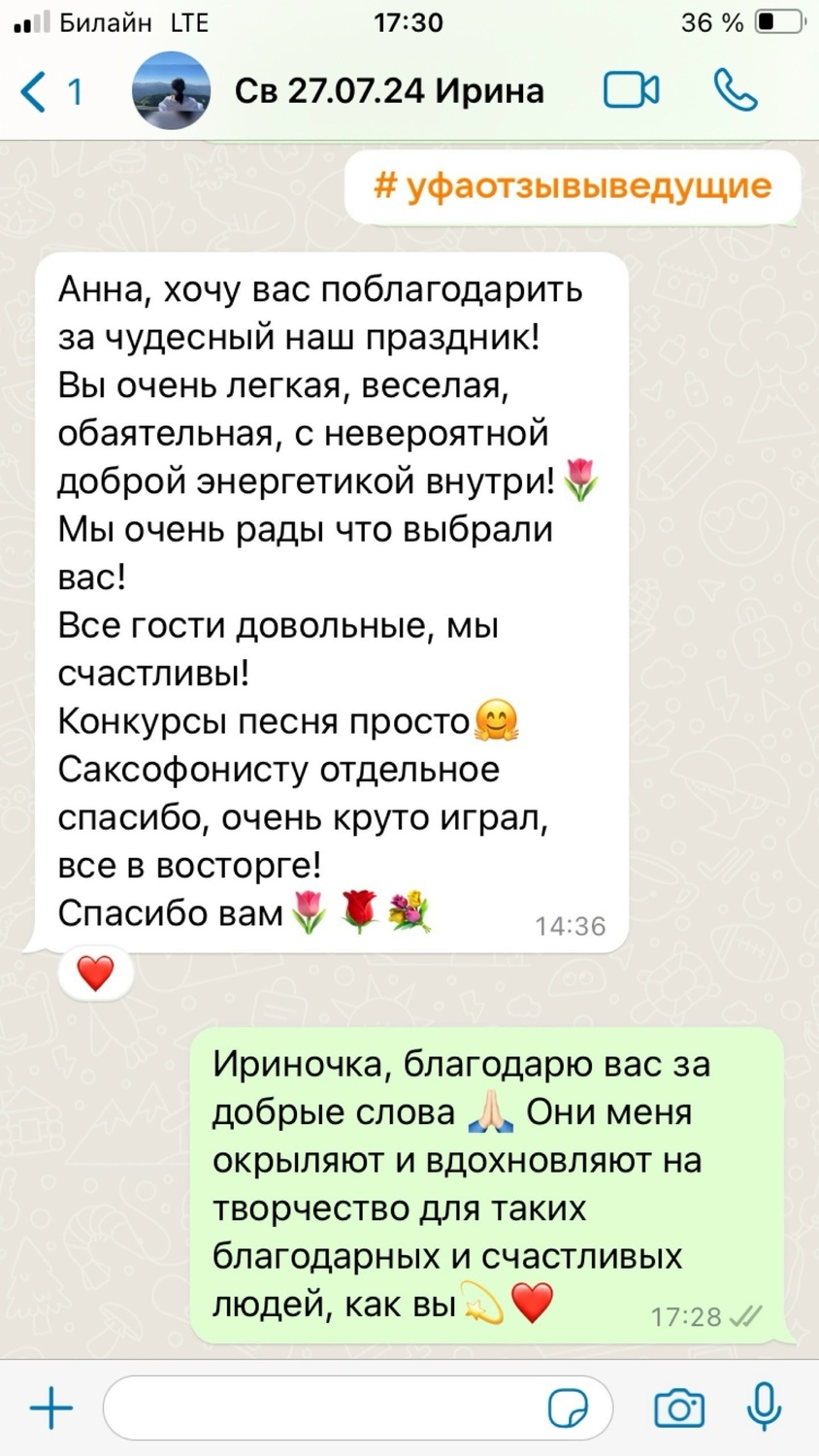
Task: Tap the heart reaction under Ирина's message
Action: pyautogui.click(x=95, y=973)
